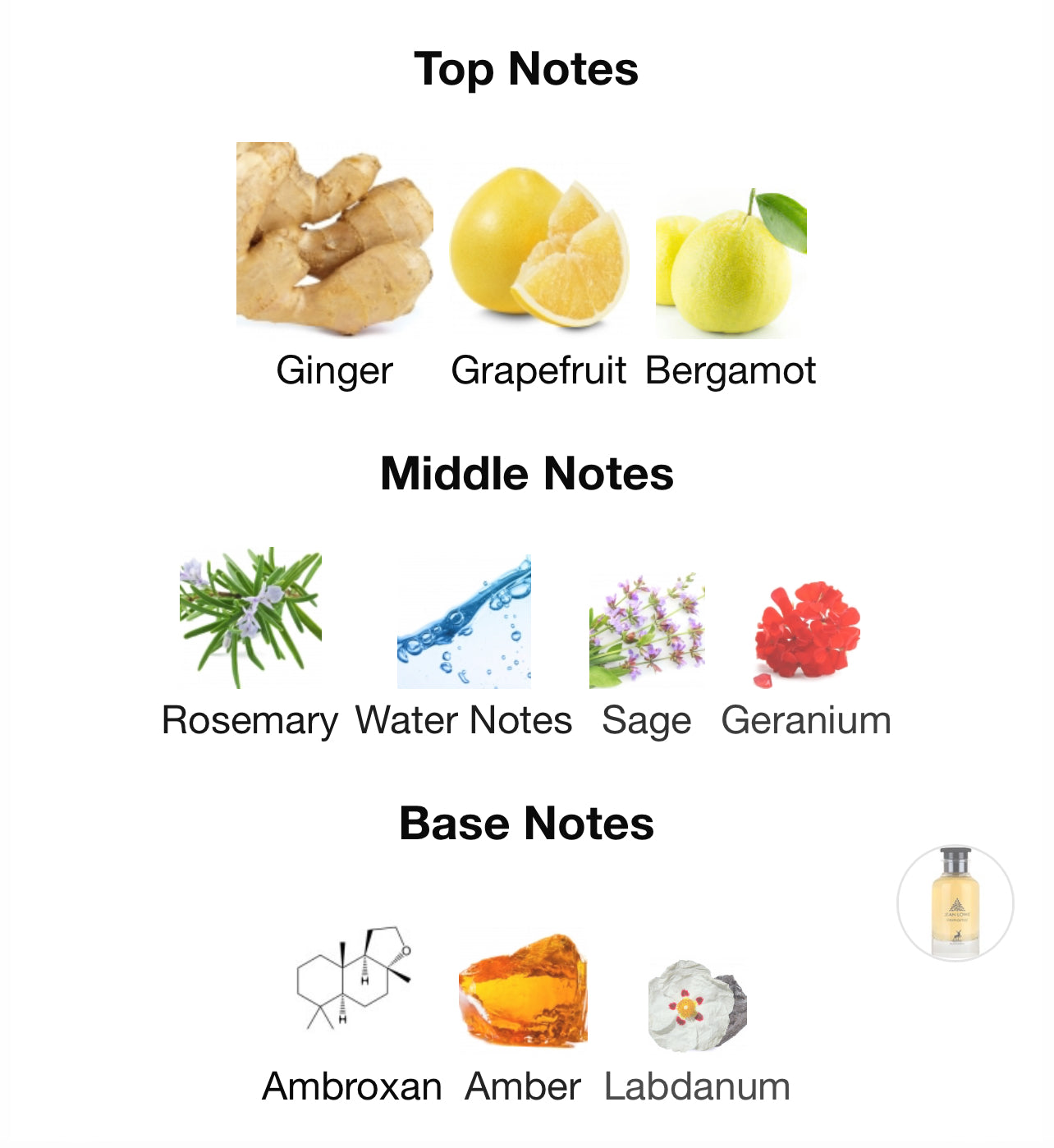Open the Amber note
Image resolution: width=1054 pixels, height=1148 pixels.
(523, 990)
